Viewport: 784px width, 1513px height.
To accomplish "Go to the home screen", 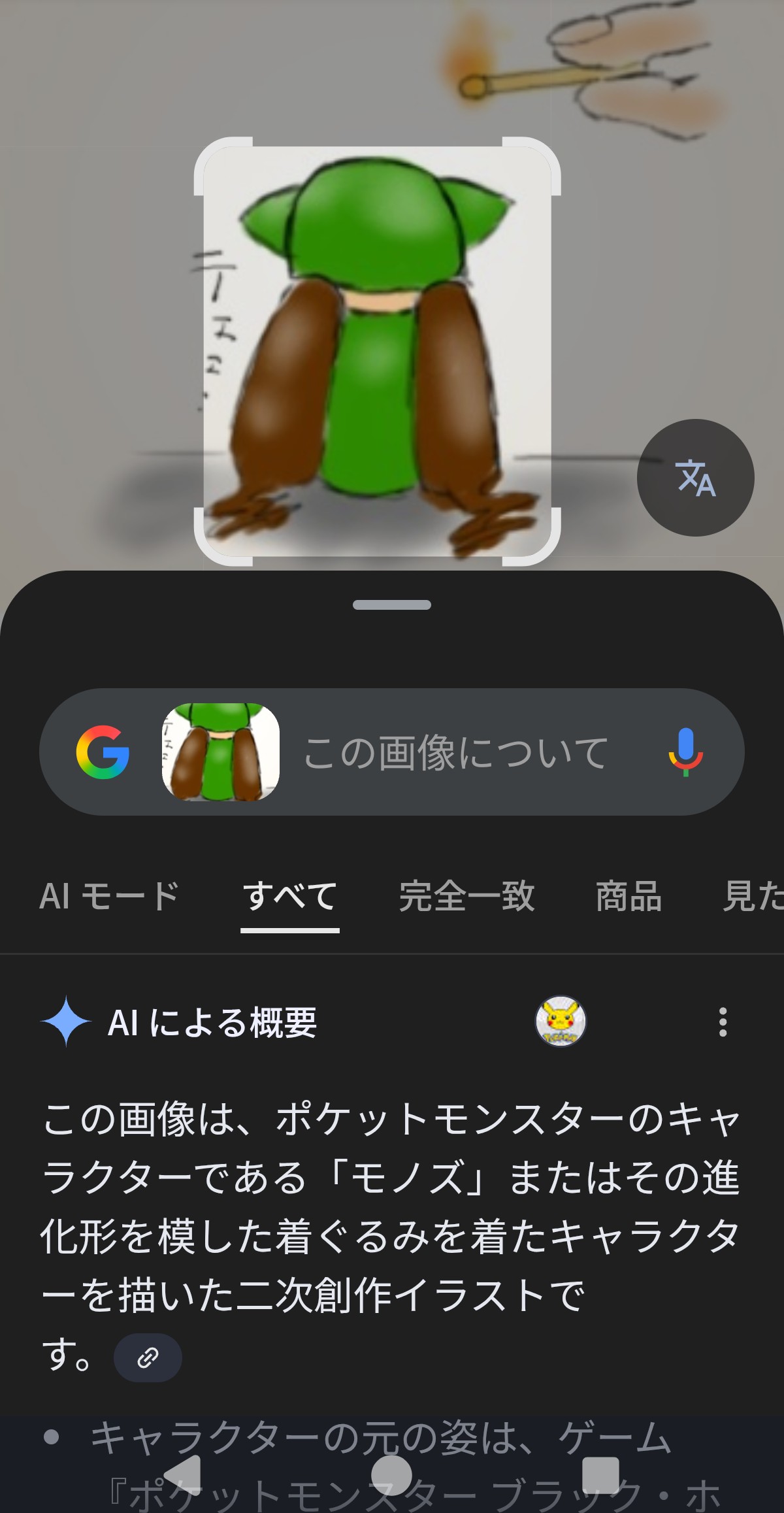I will (391, 1474).
